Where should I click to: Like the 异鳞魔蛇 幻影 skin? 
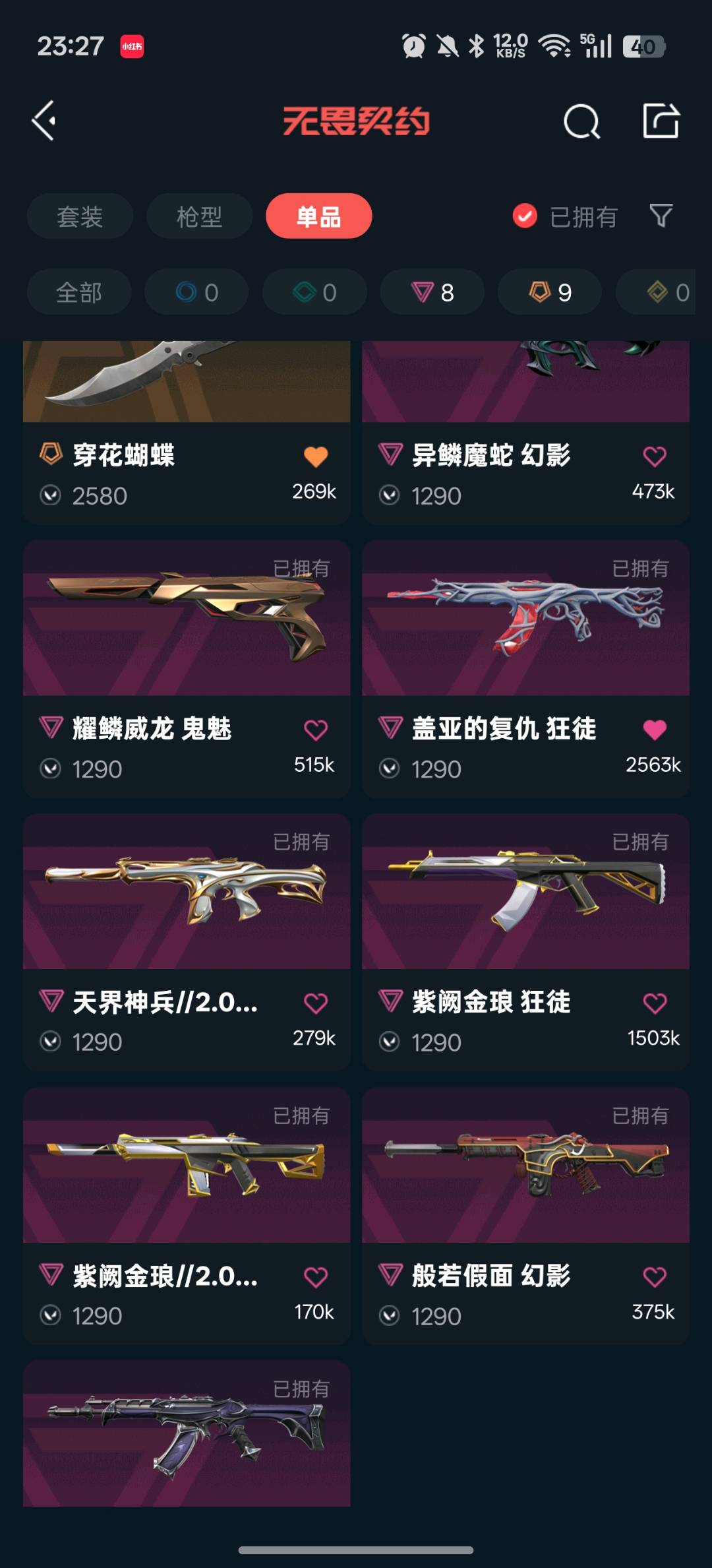click(x=655, y=456)
